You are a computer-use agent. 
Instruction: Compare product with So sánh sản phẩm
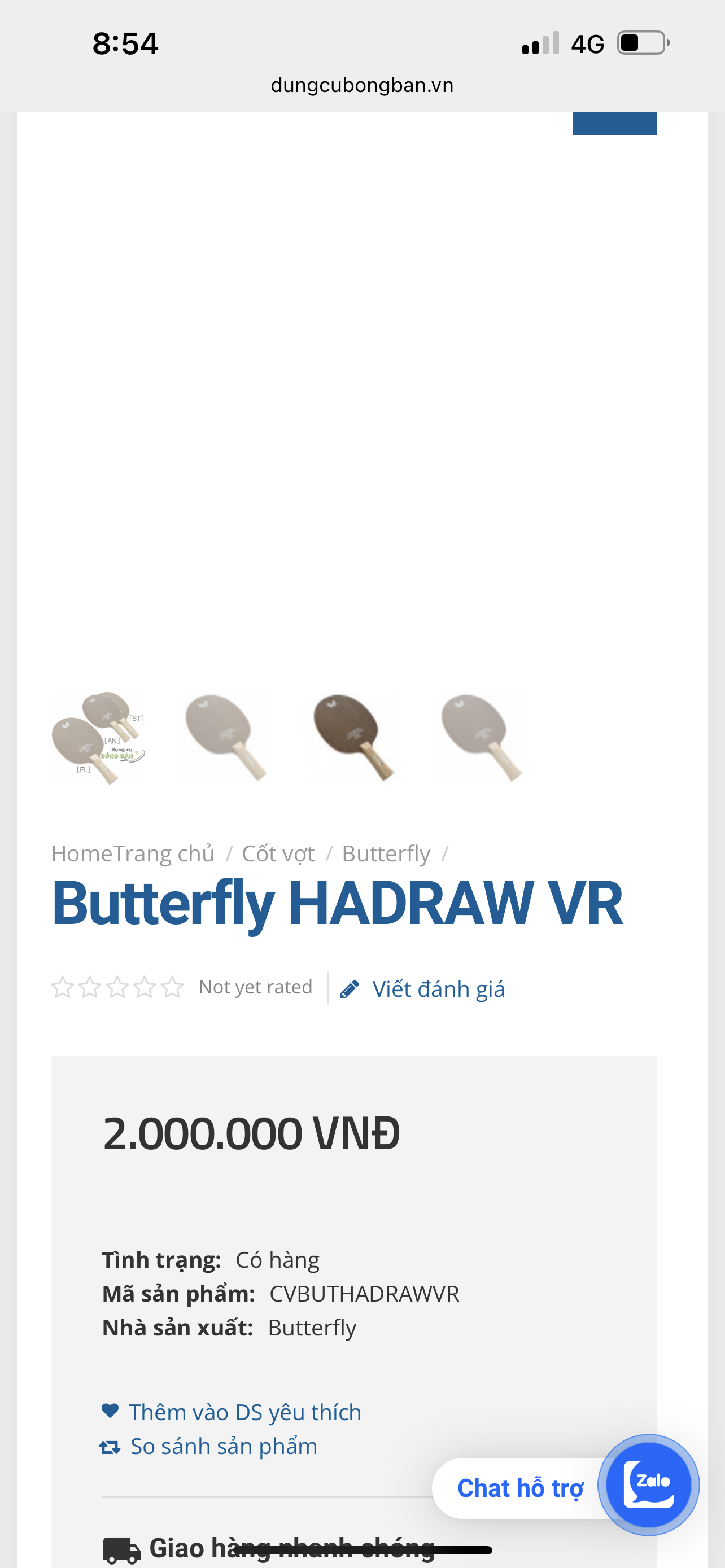click(209, 1446)
